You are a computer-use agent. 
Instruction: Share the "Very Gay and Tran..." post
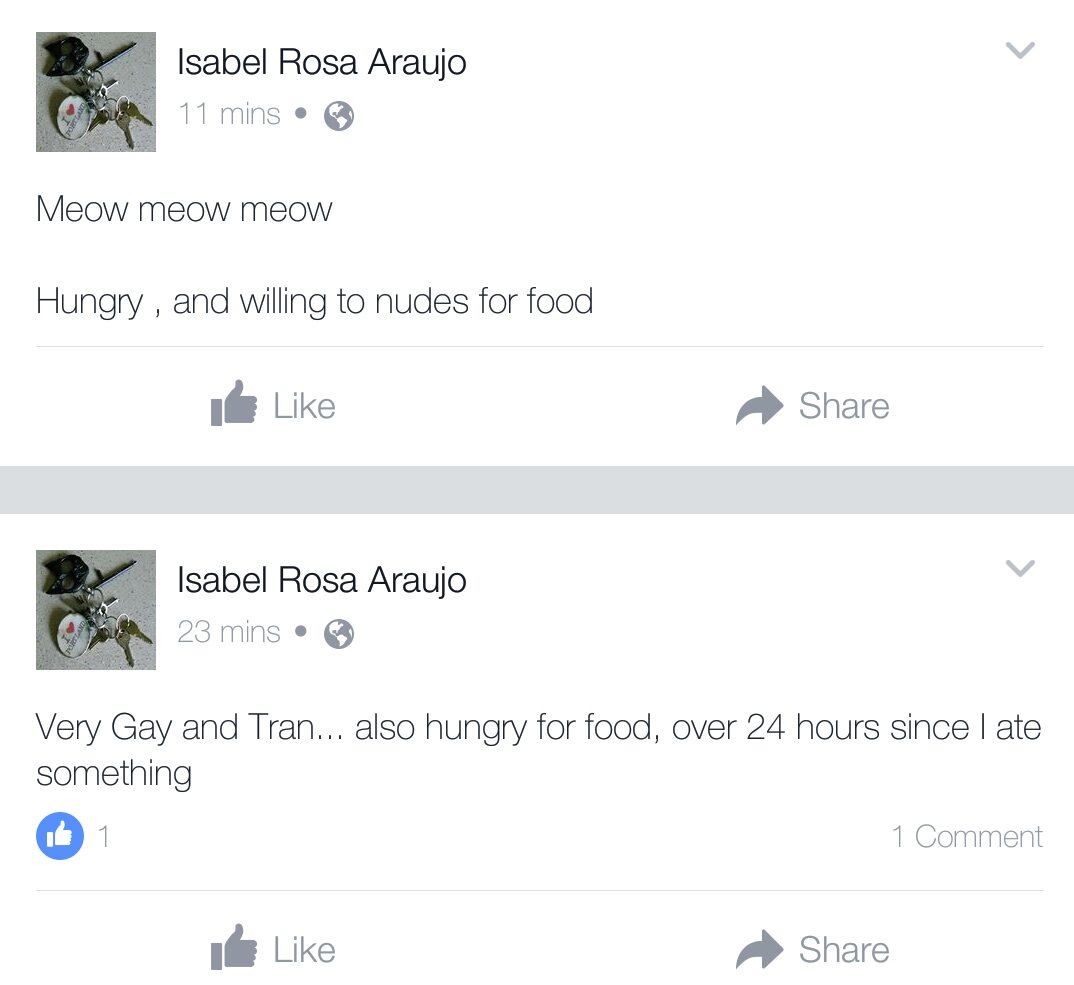pyautogui.click(x=812, y=949)
